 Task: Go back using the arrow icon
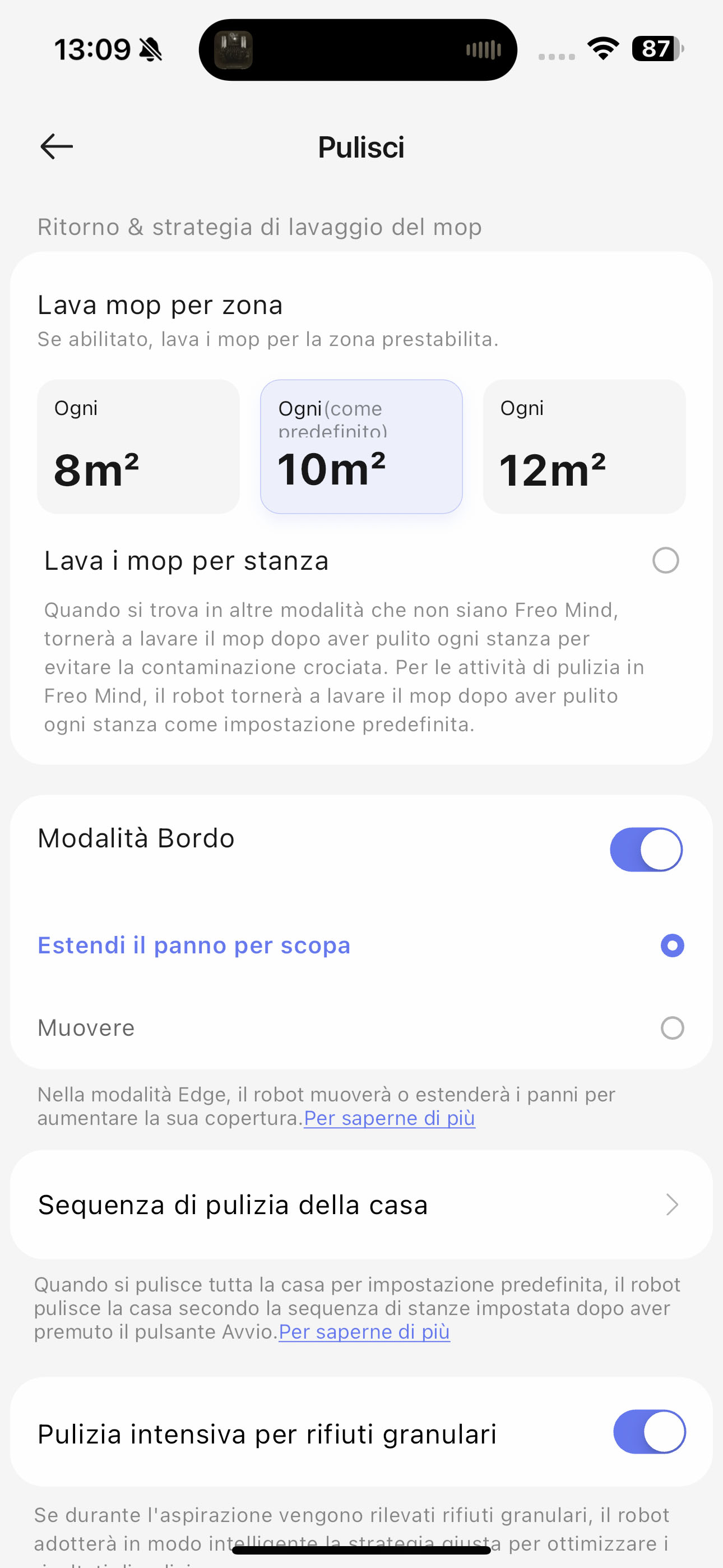57,147
